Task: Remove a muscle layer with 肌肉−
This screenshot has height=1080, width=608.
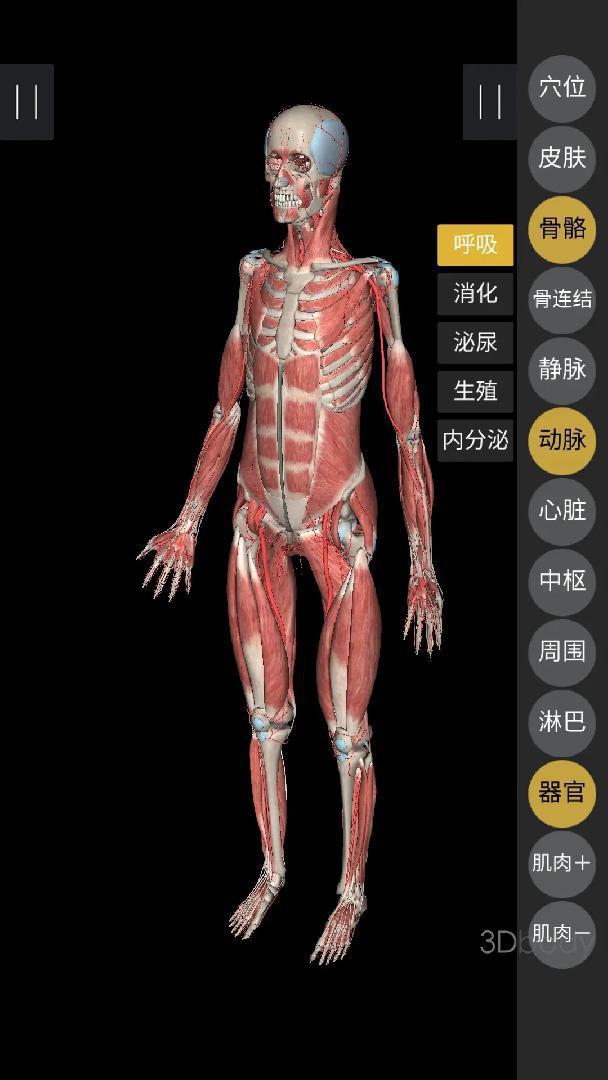Action: tap(562, 935)
